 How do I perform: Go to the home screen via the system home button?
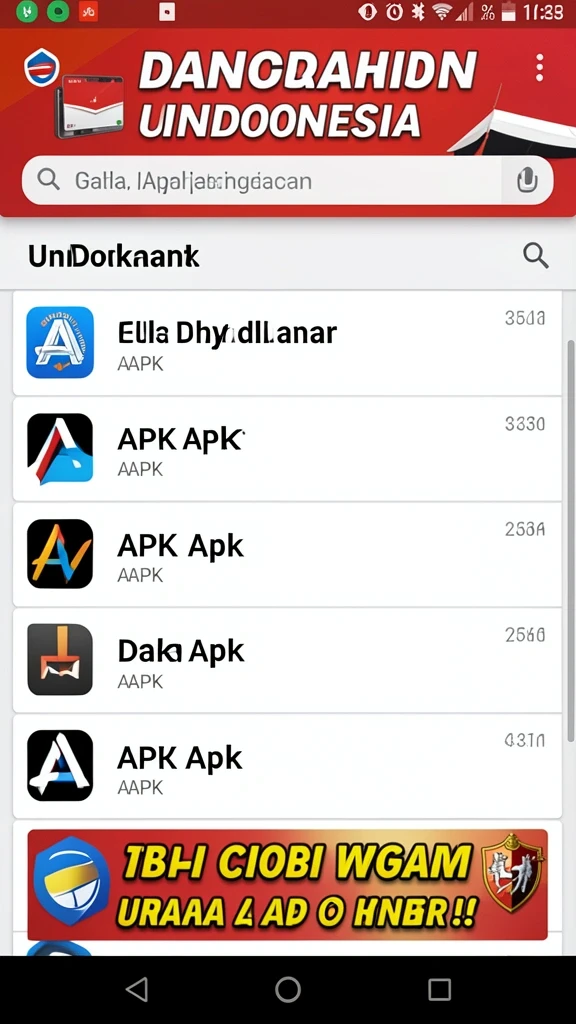coord(288,990)
